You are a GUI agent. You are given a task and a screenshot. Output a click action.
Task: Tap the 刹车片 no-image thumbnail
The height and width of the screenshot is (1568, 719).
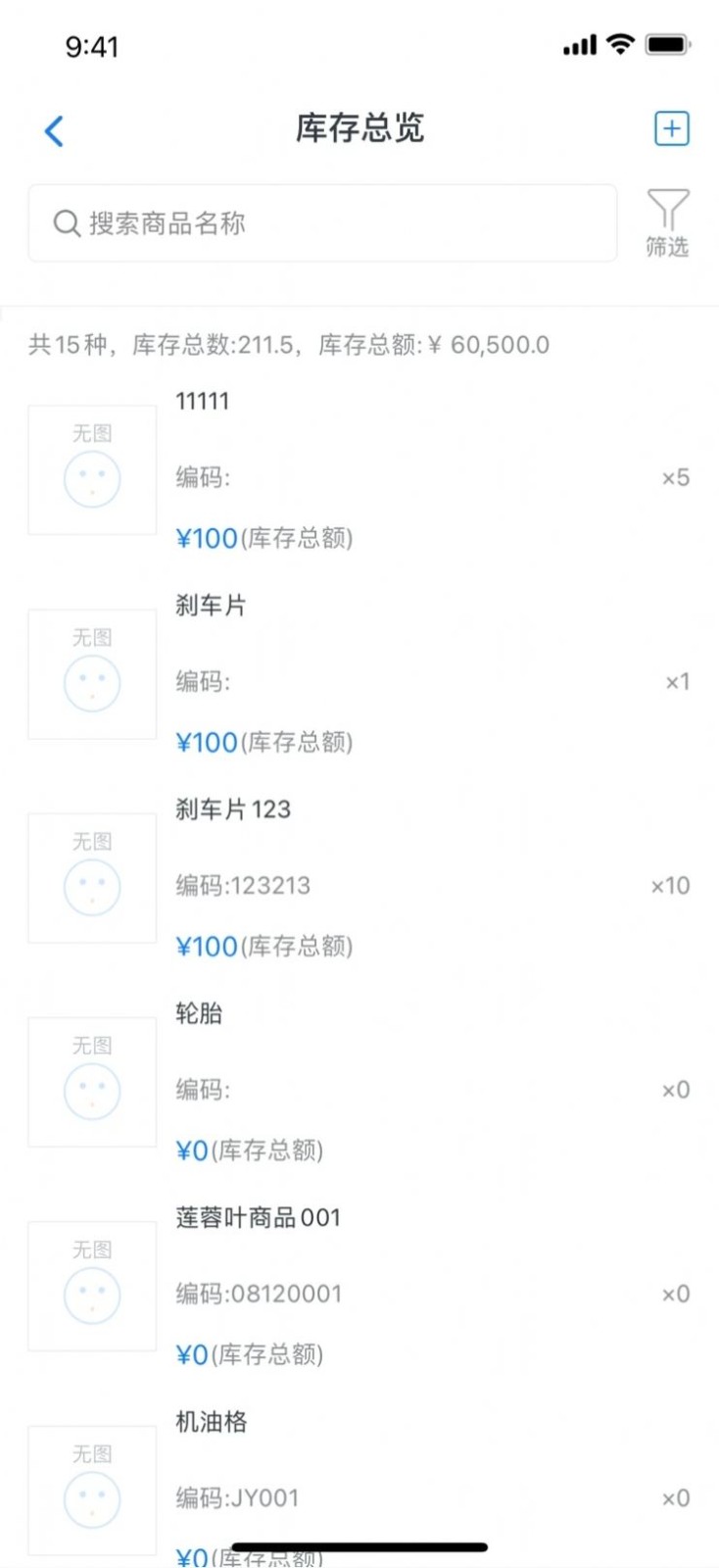click(x=92, y=673)
